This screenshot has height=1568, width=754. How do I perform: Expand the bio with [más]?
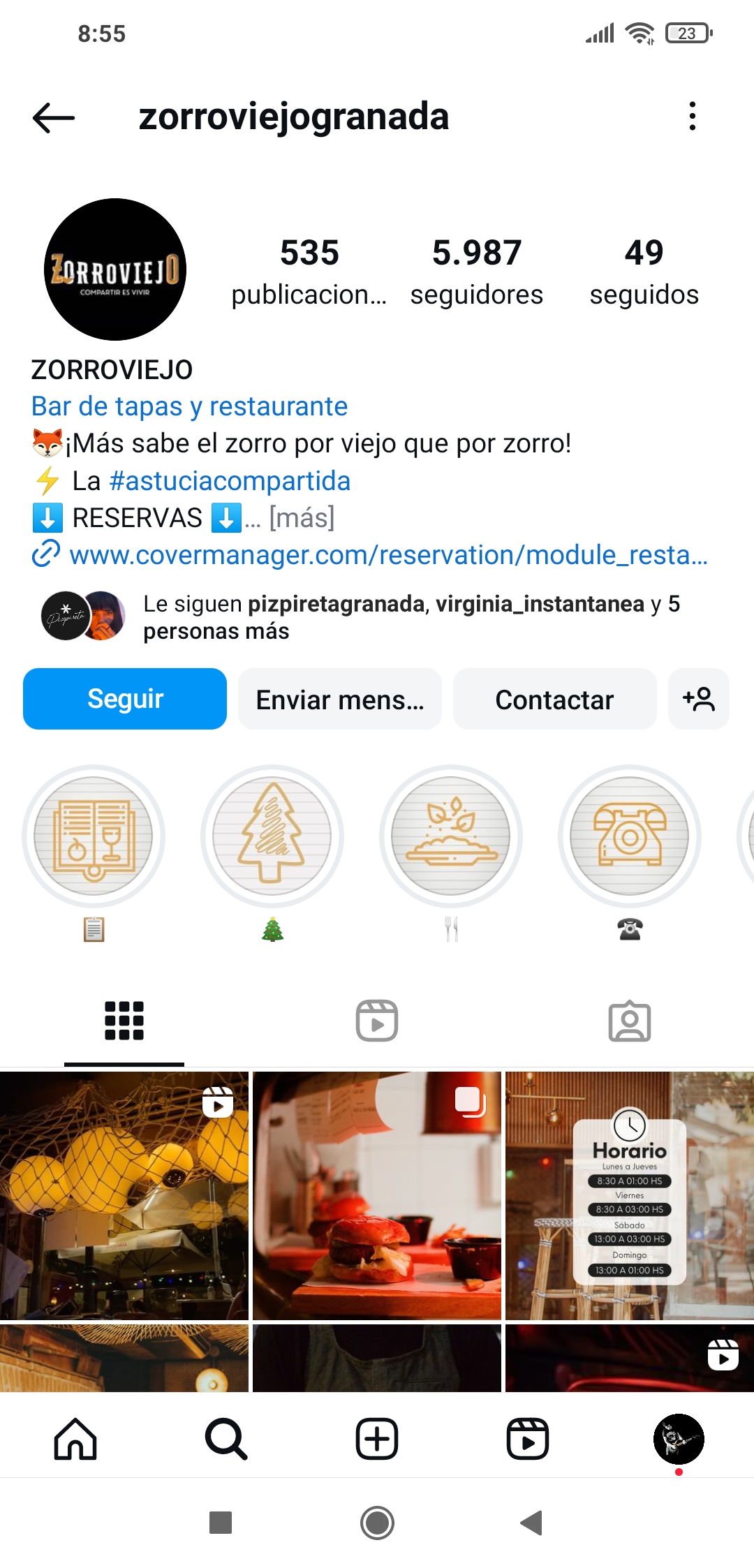(x=302, y=518)
